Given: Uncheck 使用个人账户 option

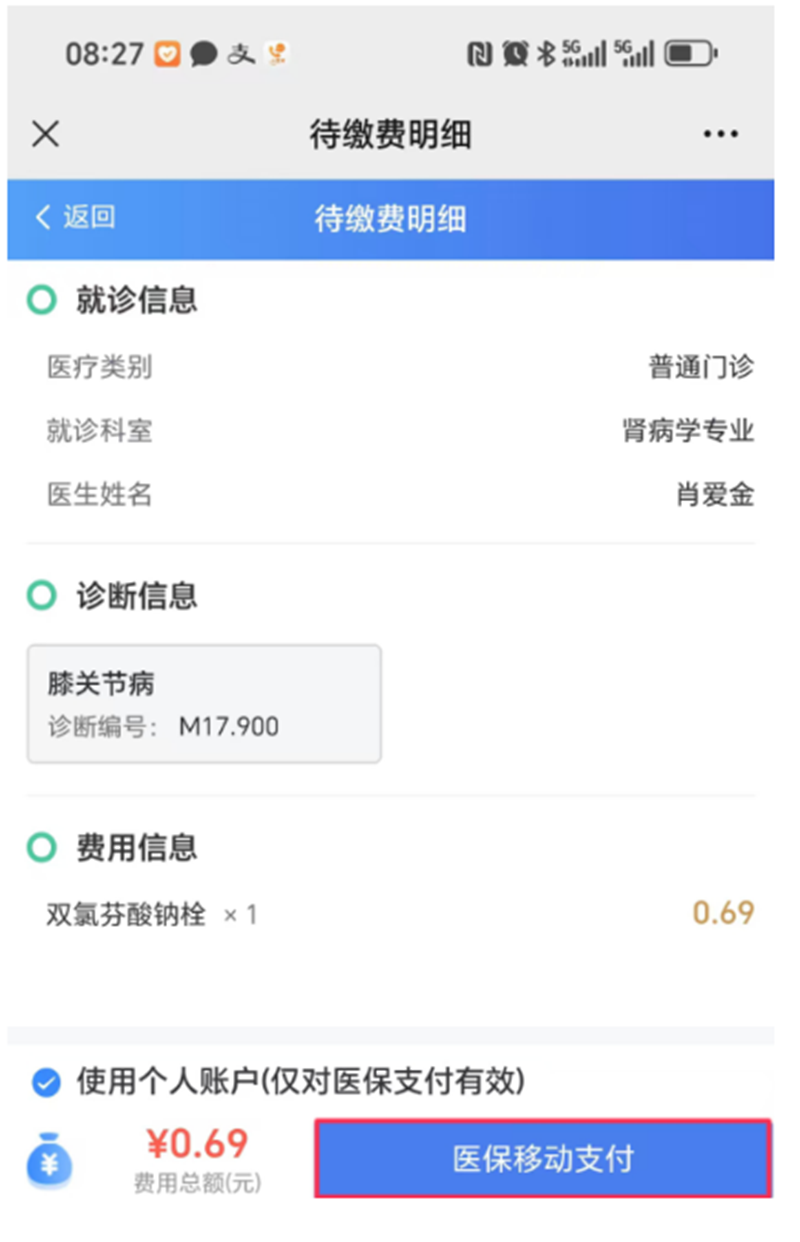Looking at the screenshot, I should [46, 1082].
